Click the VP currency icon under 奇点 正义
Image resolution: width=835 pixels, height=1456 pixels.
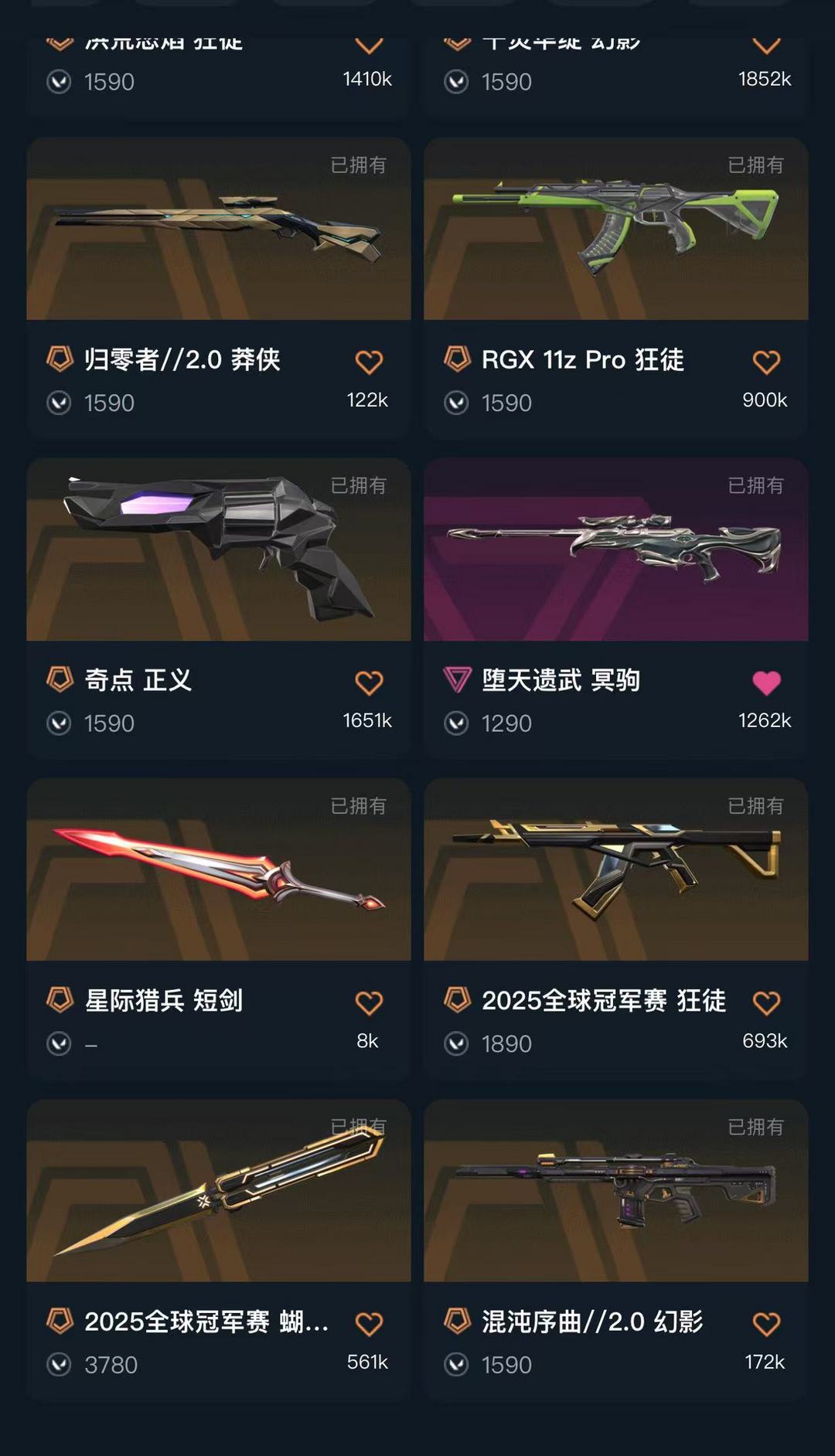[x=60, y=723]
